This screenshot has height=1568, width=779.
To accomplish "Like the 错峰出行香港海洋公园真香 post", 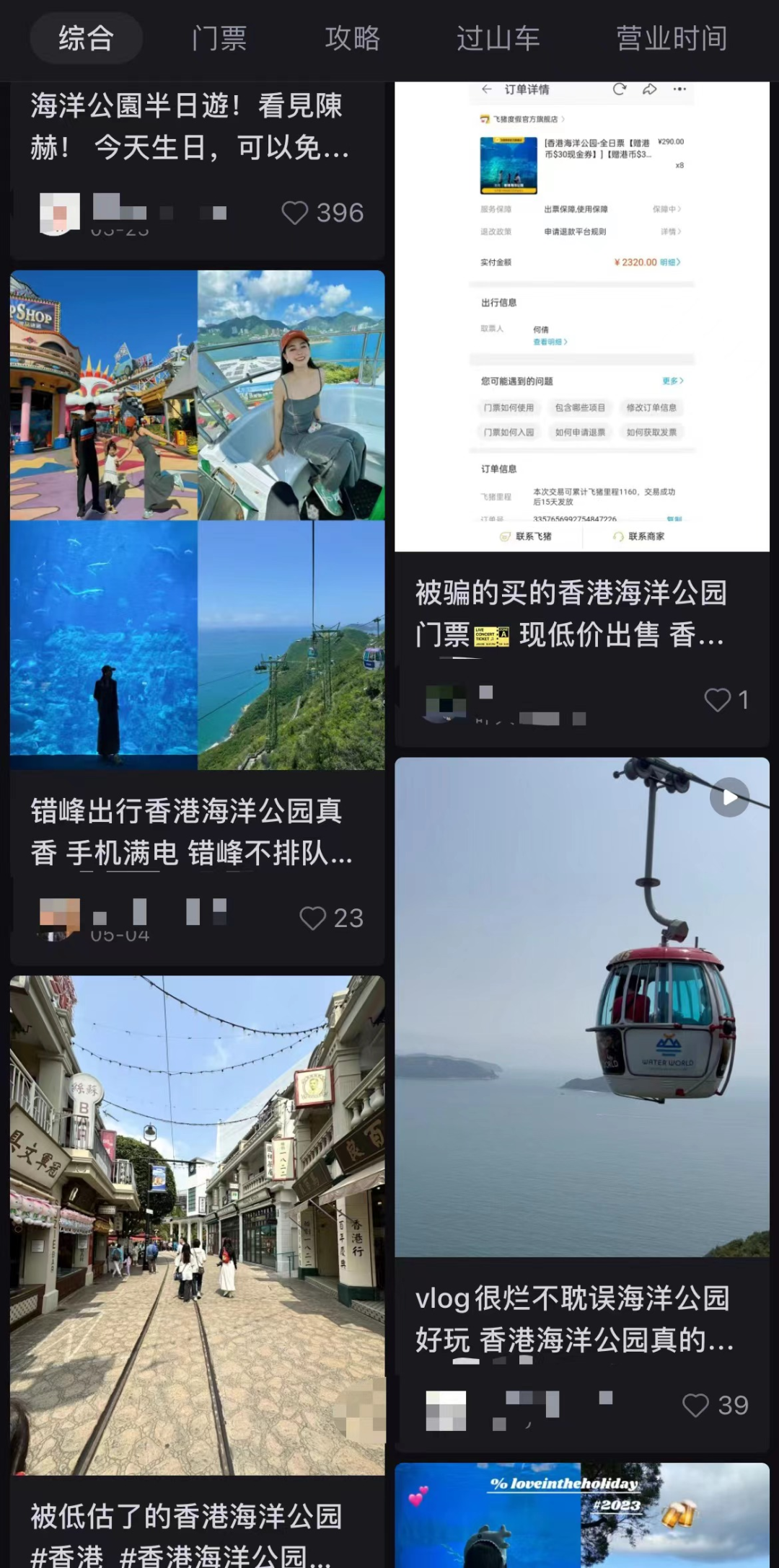I will coord(313,918).
